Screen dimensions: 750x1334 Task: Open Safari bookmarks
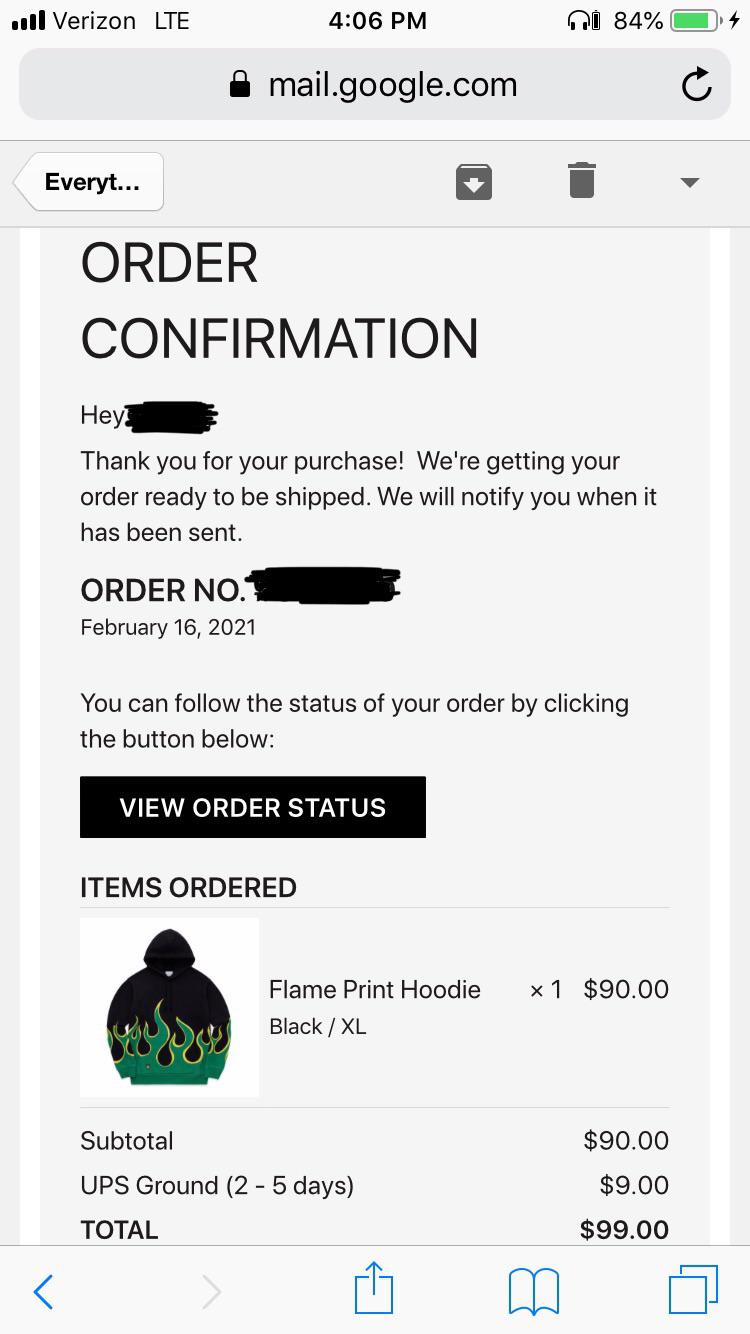click(533, 1291)
